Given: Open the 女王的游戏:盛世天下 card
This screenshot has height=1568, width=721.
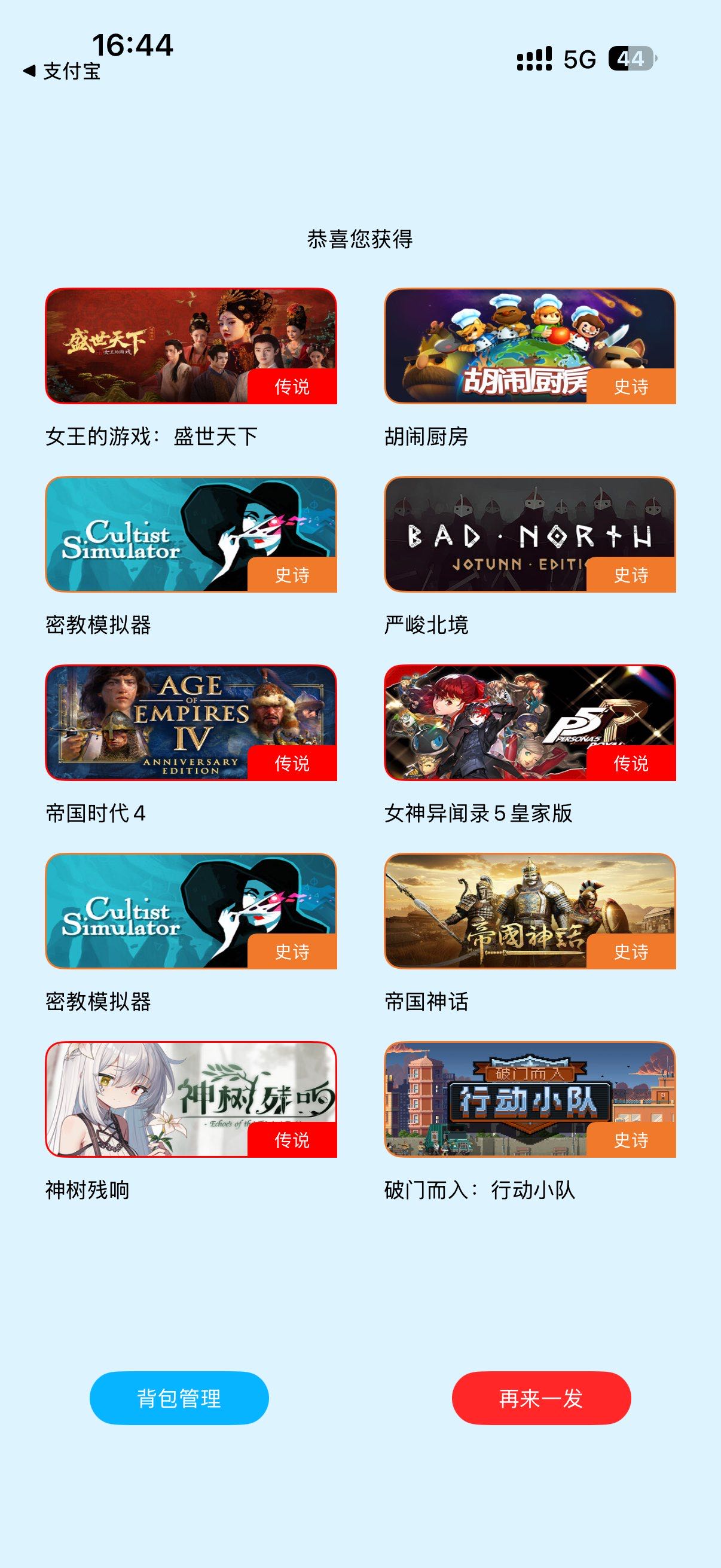Looking at the screenshot, I should [191, 346].
